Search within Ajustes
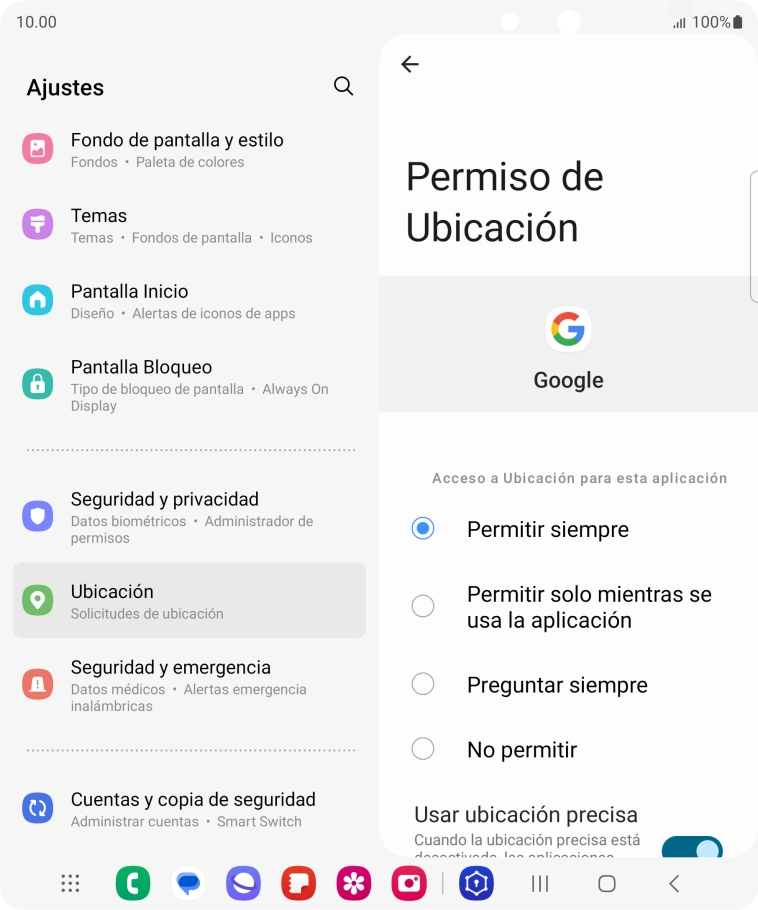 point(343,86)
